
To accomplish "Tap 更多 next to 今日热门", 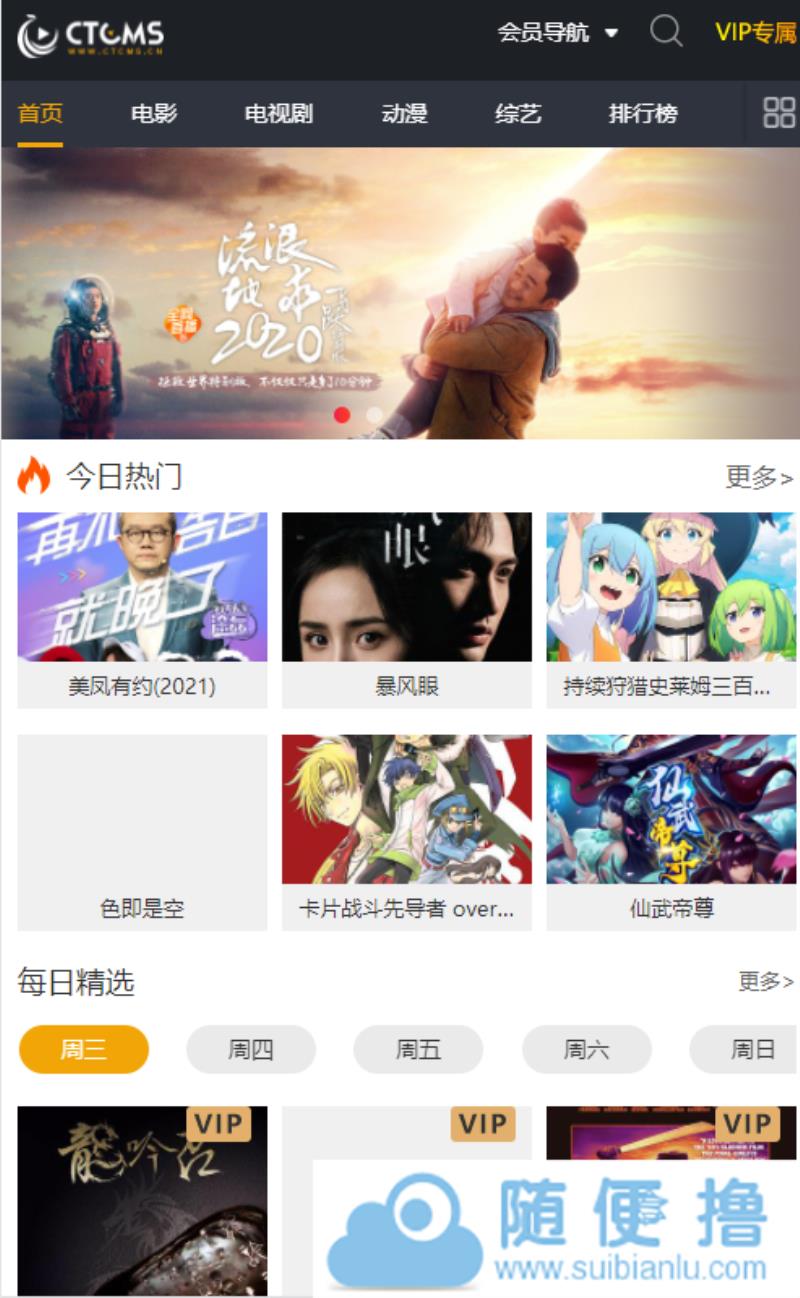I will pos(758,477).
